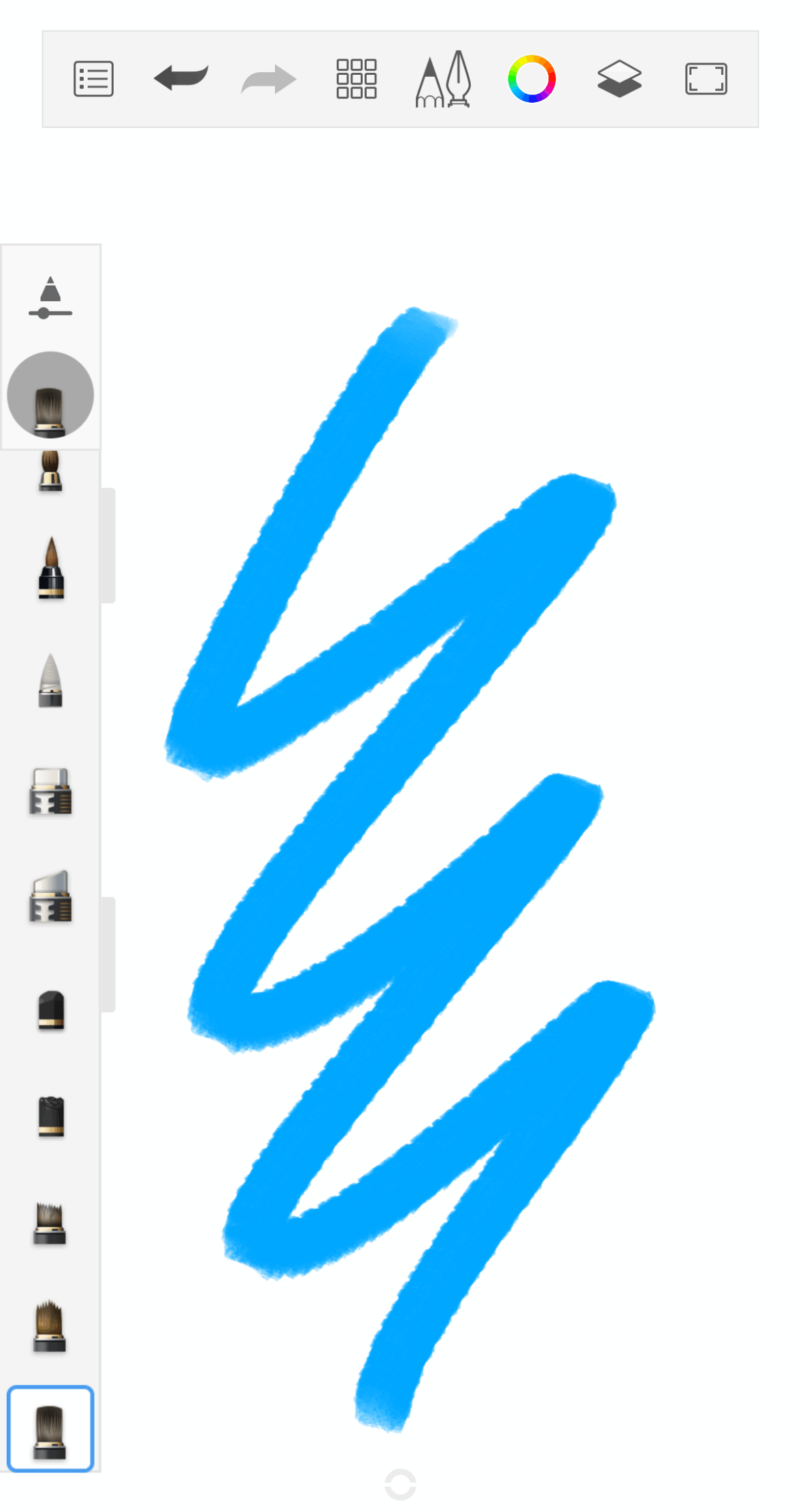801x1512 pixels.
Task: Redo the undone stroke
Action: click(x=269, y=79)
